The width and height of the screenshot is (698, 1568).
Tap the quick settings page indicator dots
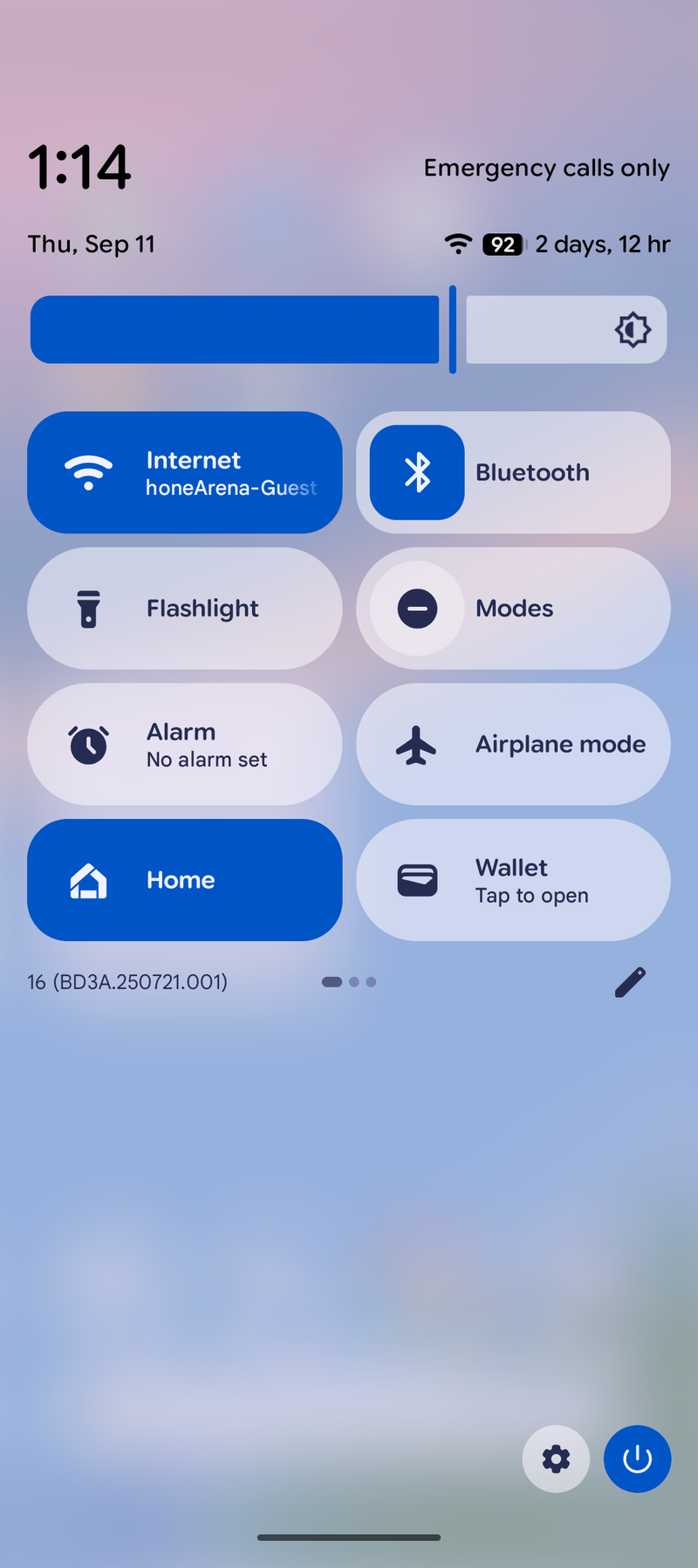(x=349, y=982)
